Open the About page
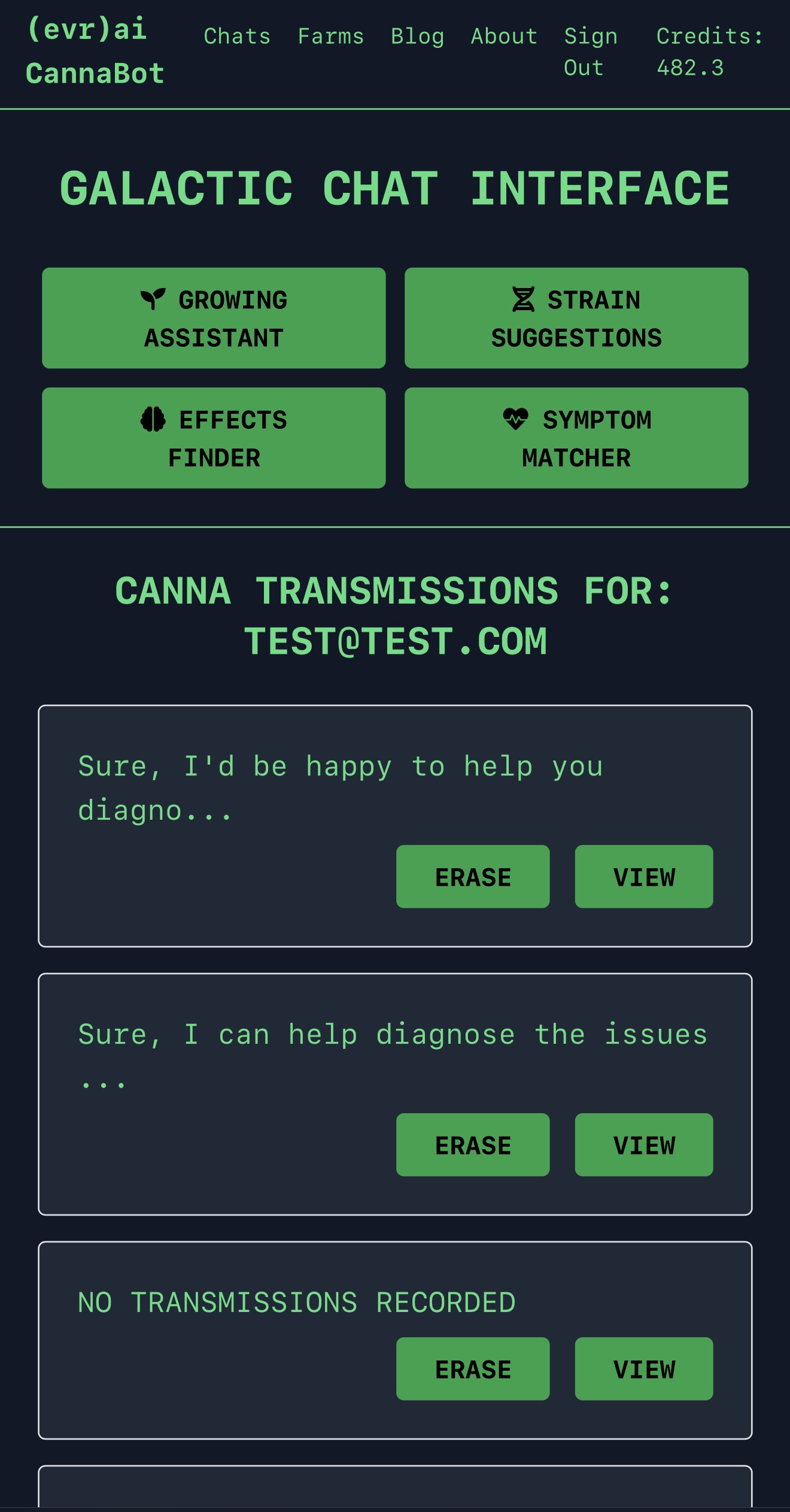 504,37
